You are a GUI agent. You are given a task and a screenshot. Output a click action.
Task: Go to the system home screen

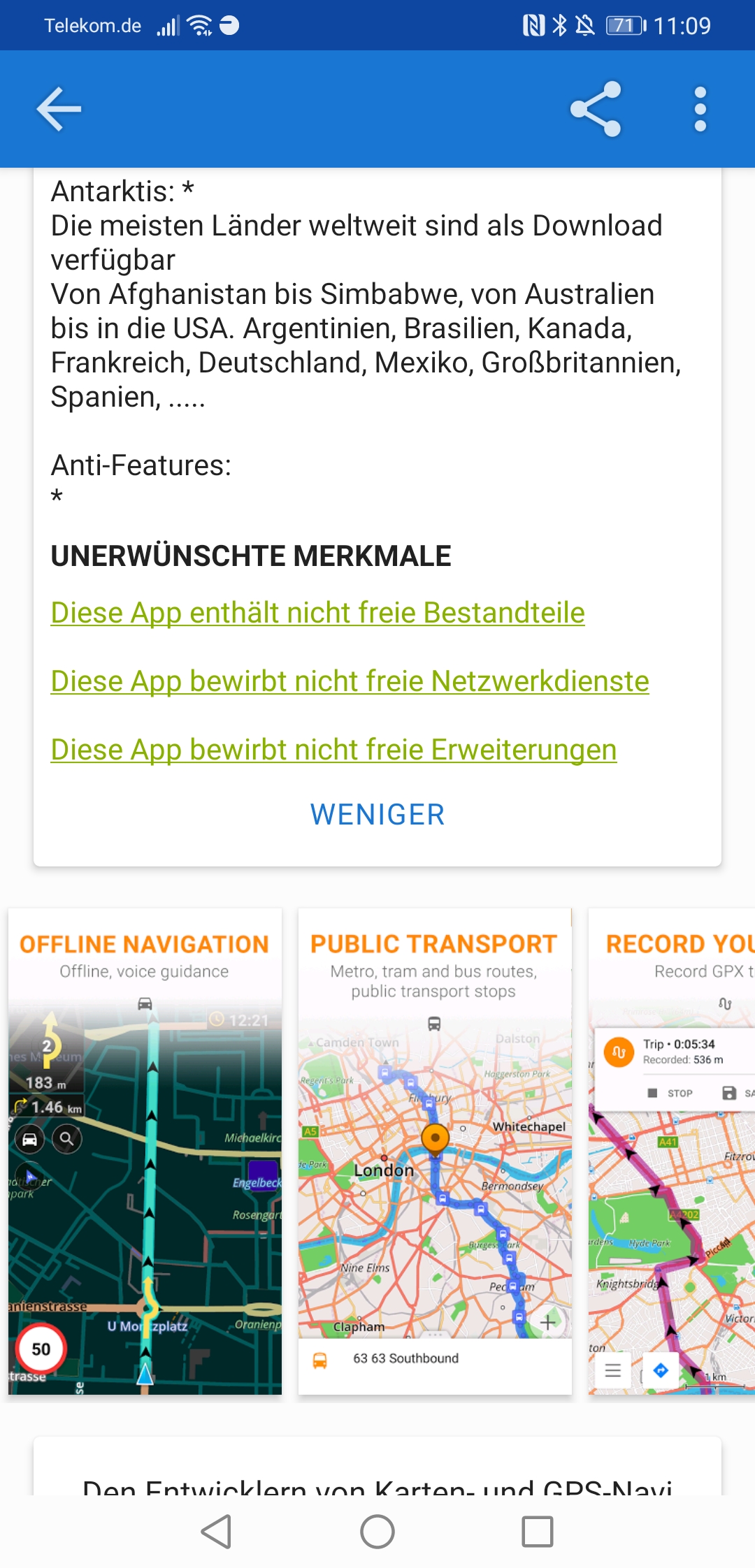(377, 1532)
